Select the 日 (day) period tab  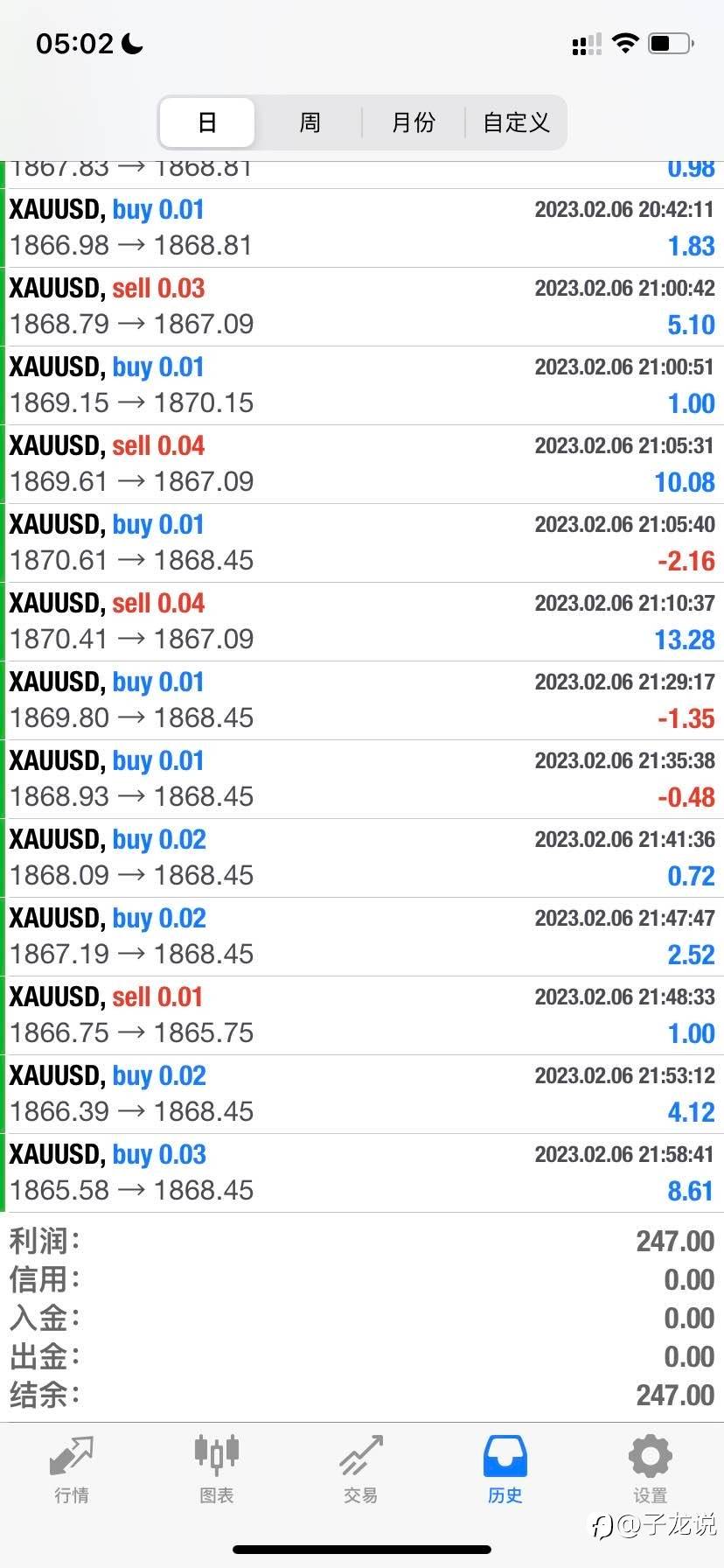click(x=207, y=122)
